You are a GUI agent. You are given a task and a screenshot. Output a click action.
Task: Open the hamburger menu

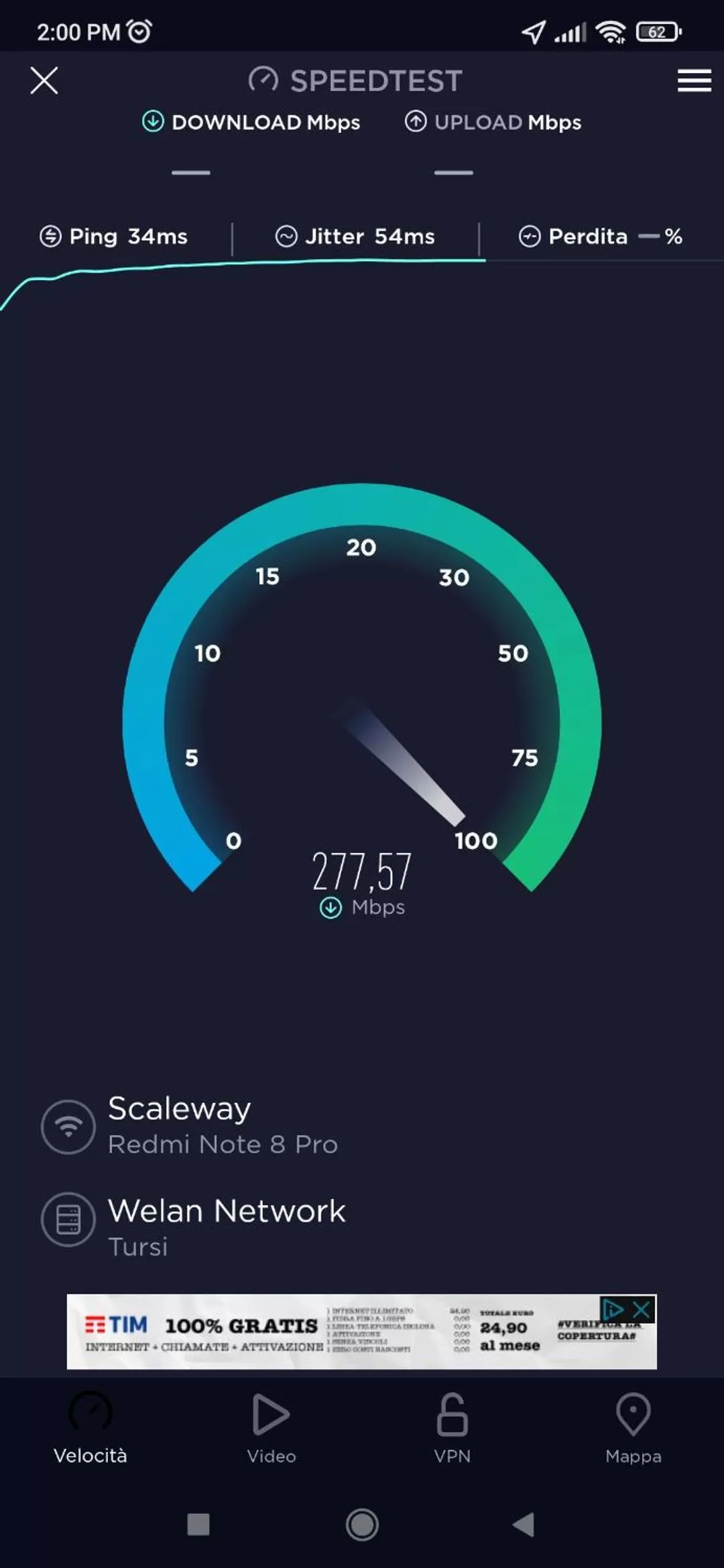click(694, 80)
